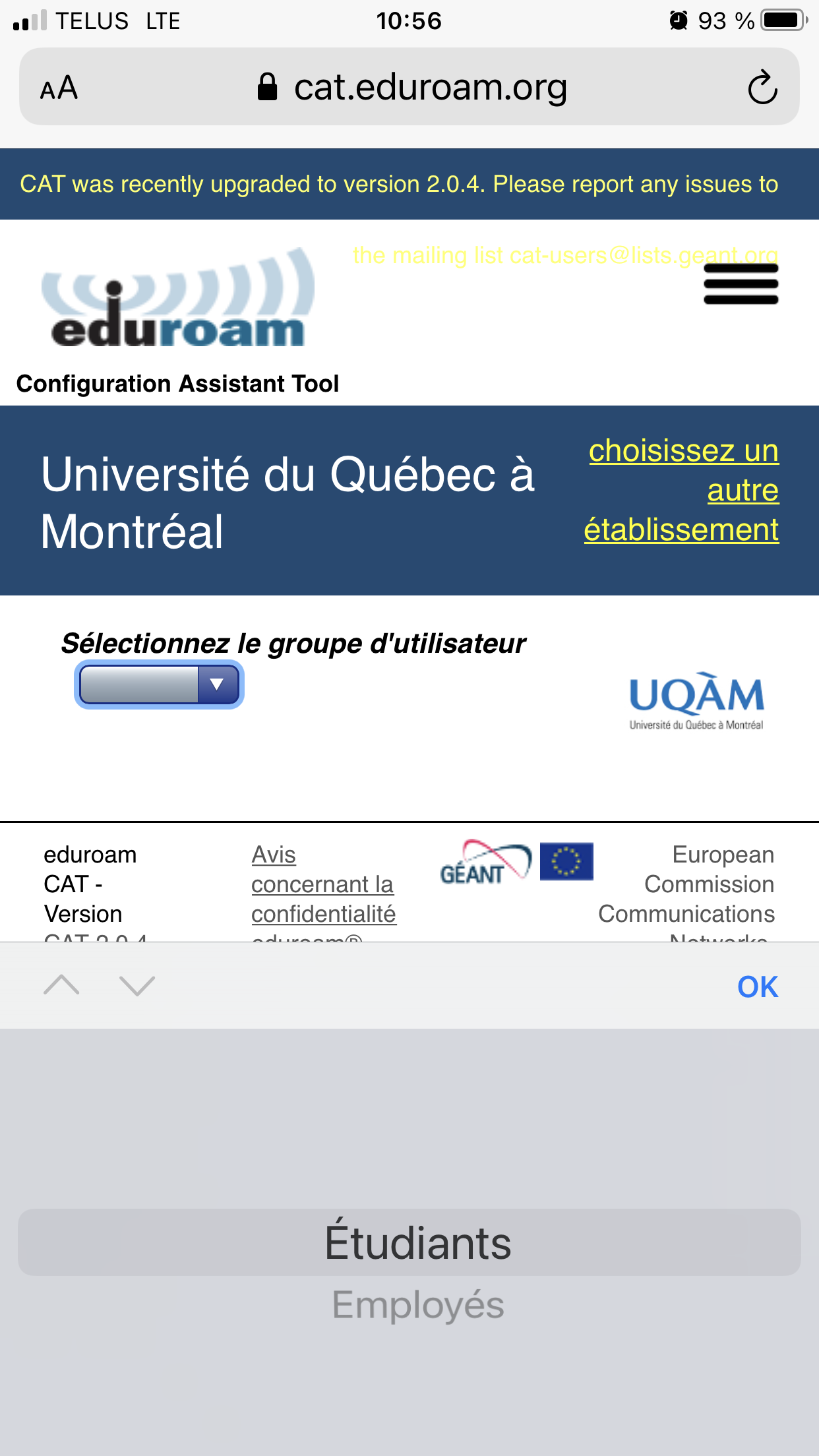Image resolution: width=819 pixels, height=1456 pixels.
Task: Open the 'Avis concernant la confidentialité' link
Action: 324,884
